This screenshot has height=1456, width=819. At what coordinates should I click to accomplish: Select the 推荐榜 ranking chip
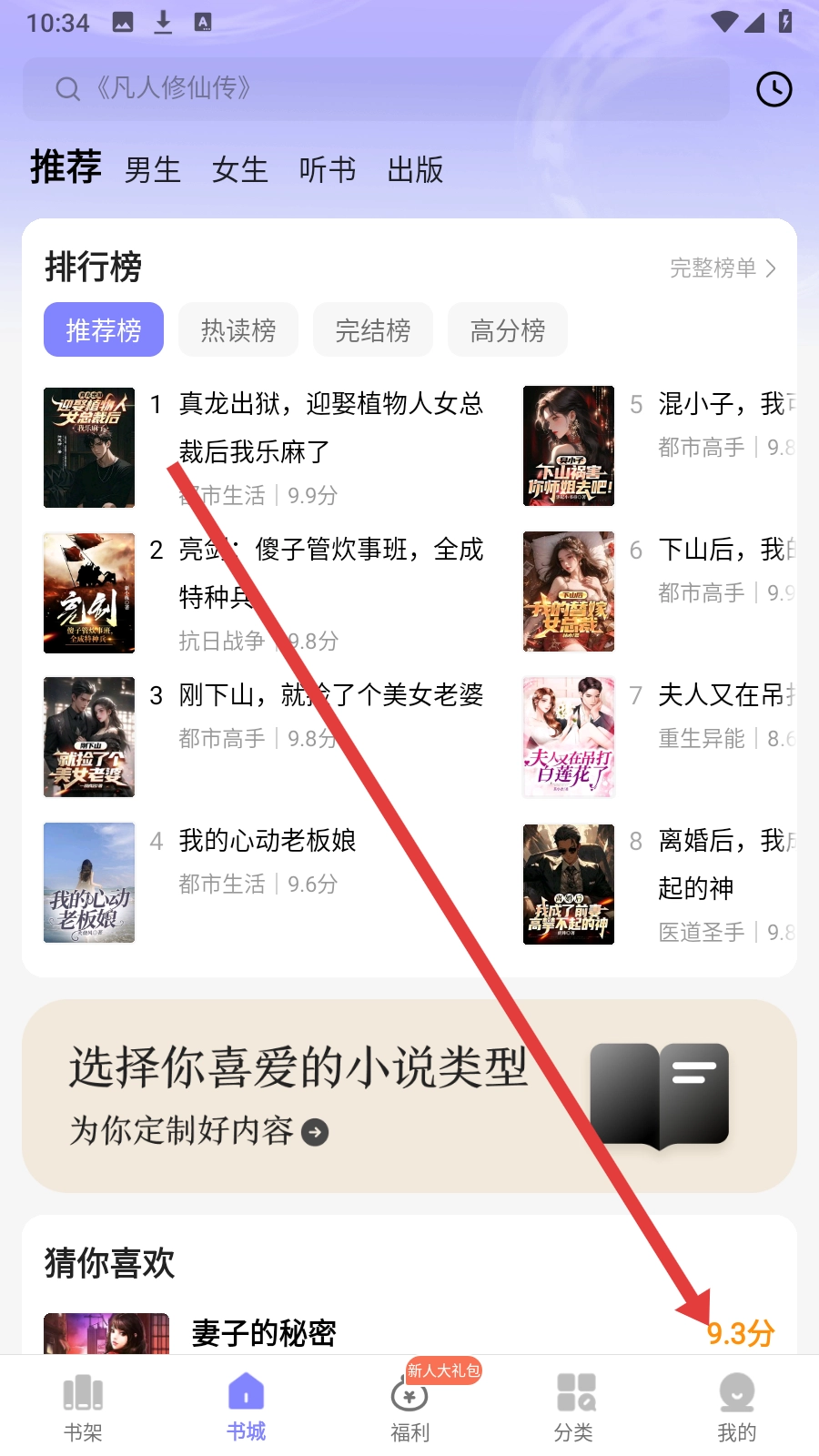104,330
